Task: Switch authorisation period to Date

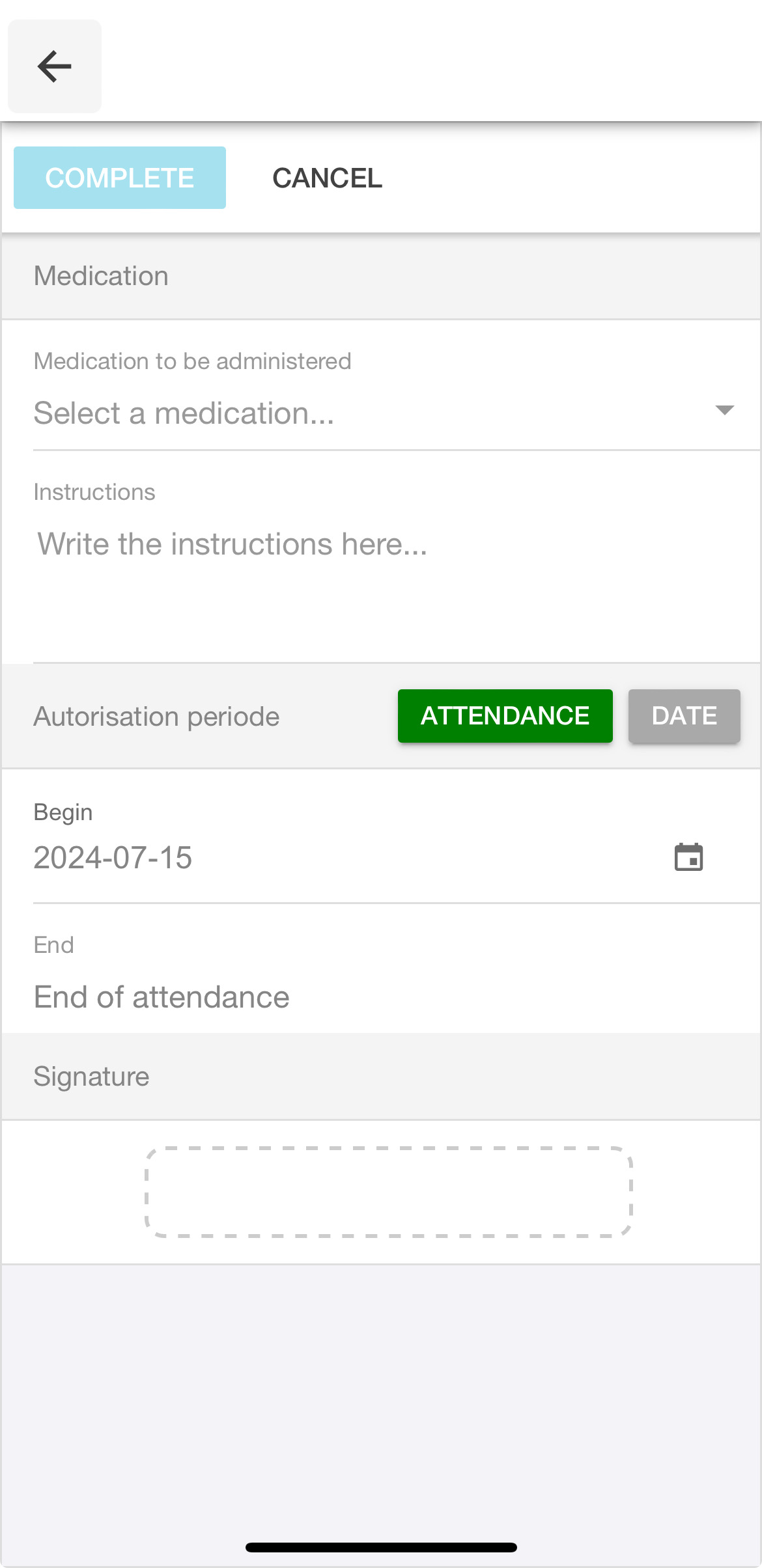Action: click(684, 716)
